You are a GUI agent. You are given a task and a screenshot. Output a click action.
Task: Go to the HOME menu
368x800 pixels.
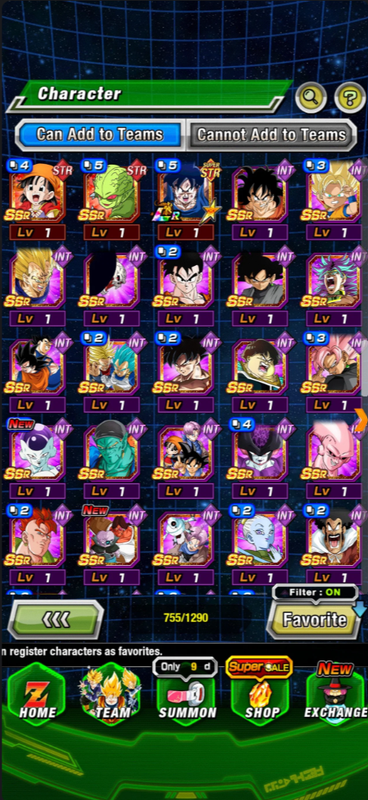pyautogui.click(x=35, y=694)
